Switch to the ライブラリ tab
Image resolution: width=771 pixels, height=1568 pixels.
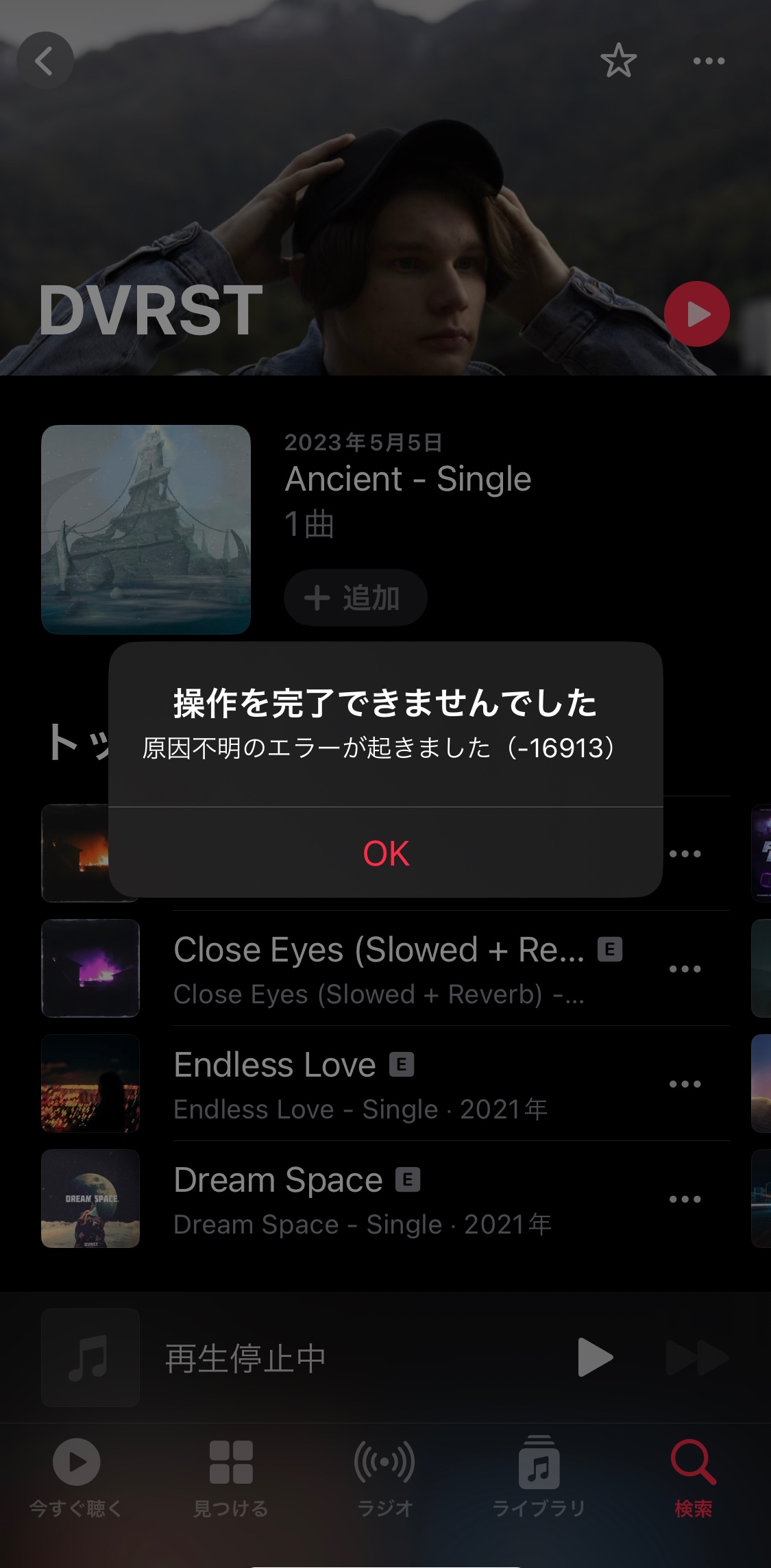pos(539,1473)
